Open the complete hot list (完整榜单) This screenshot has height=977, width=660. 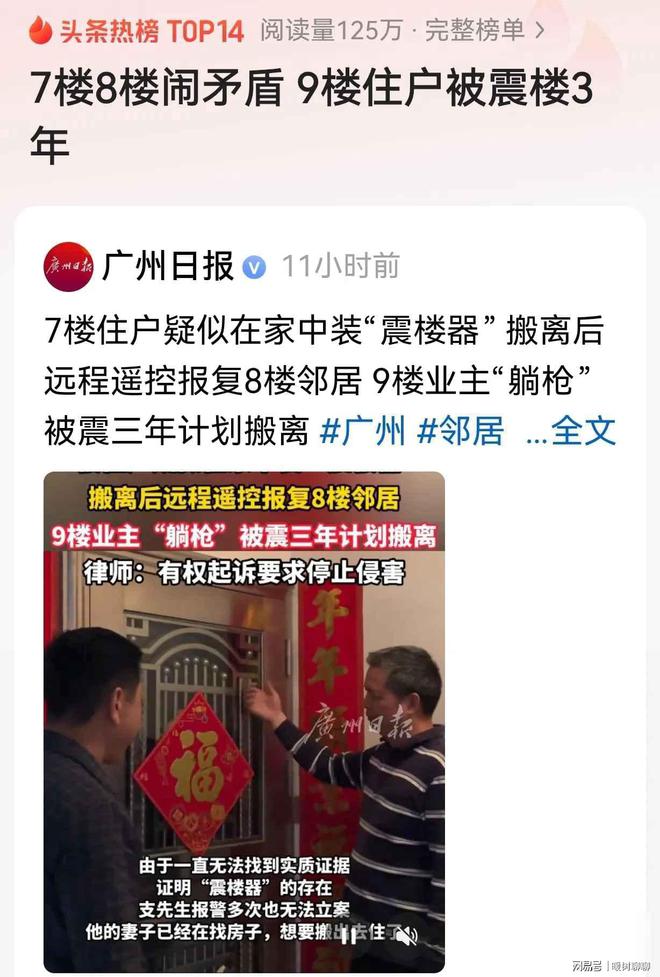point(485,30)
